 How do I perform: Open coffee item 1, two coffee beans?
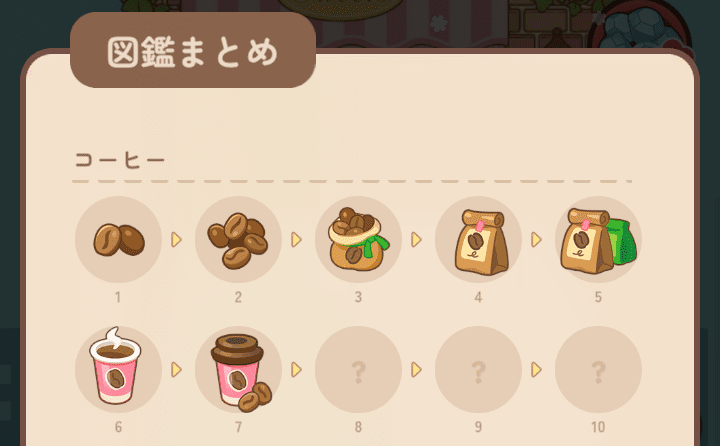118,240
